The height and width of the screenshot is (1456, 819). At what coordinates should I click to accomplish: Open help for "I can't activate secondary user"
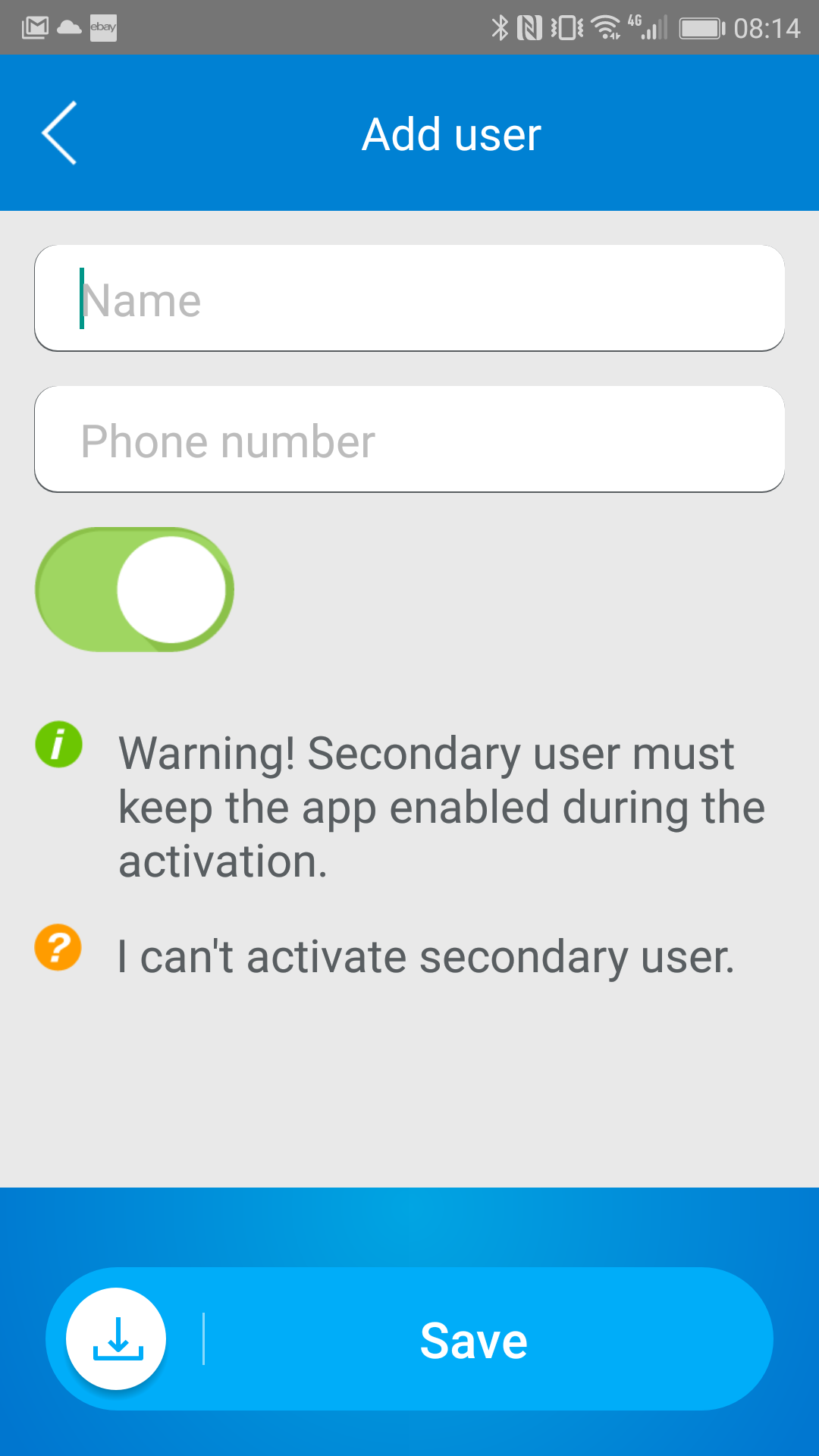pos(425,955)
